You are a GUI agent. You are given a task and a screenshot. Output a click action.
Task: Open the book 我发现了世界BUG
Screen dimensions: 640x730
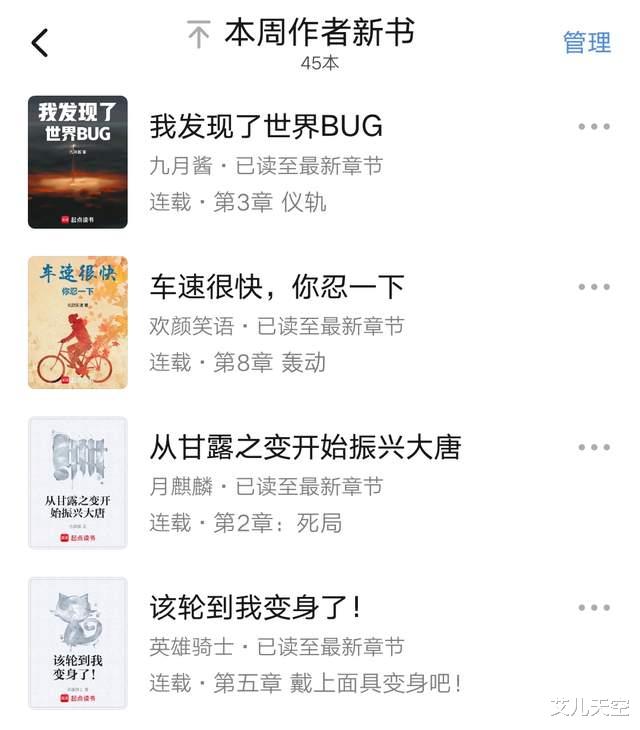(x=266, y=126)
